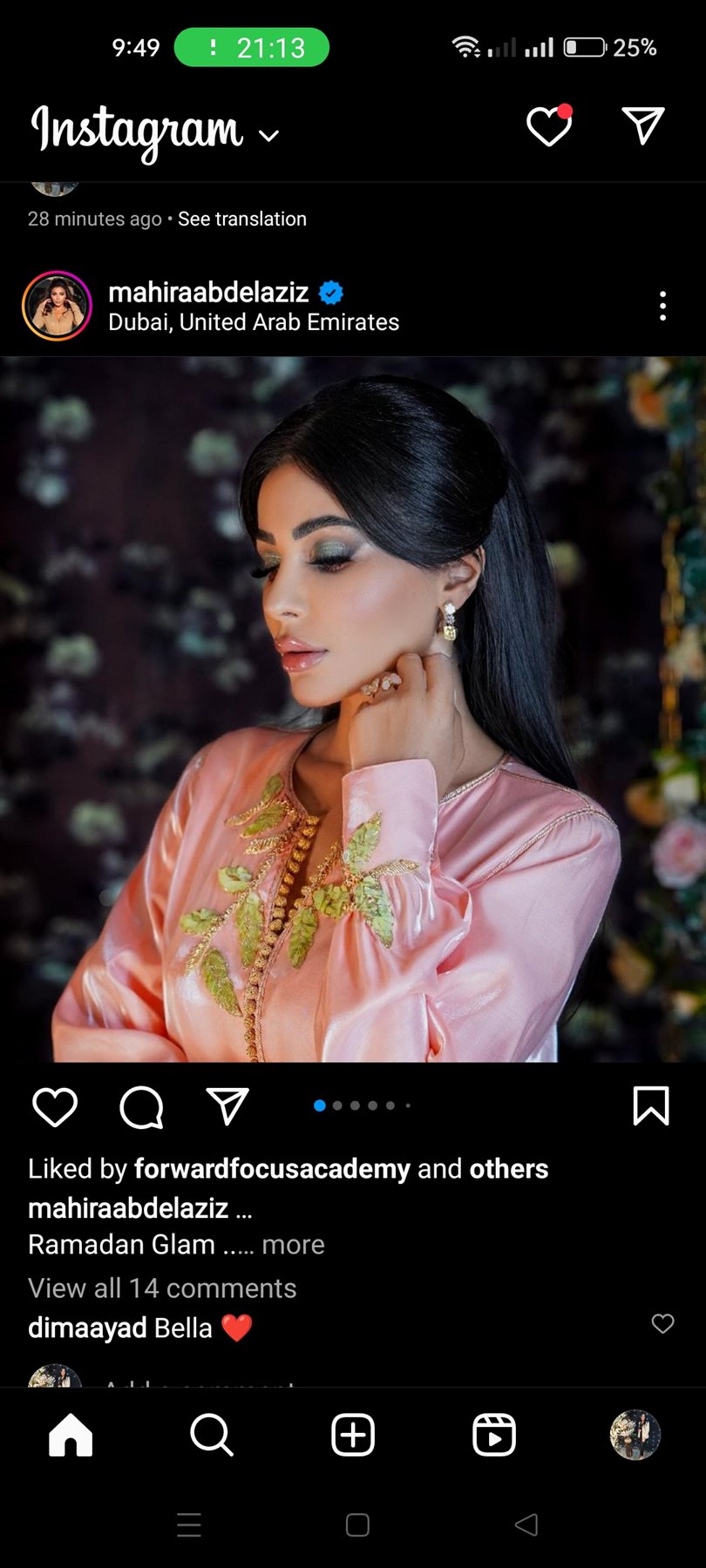Screen dimensions: 706x1568
Task: Create a new post
Action: [x=353, y=1435]
